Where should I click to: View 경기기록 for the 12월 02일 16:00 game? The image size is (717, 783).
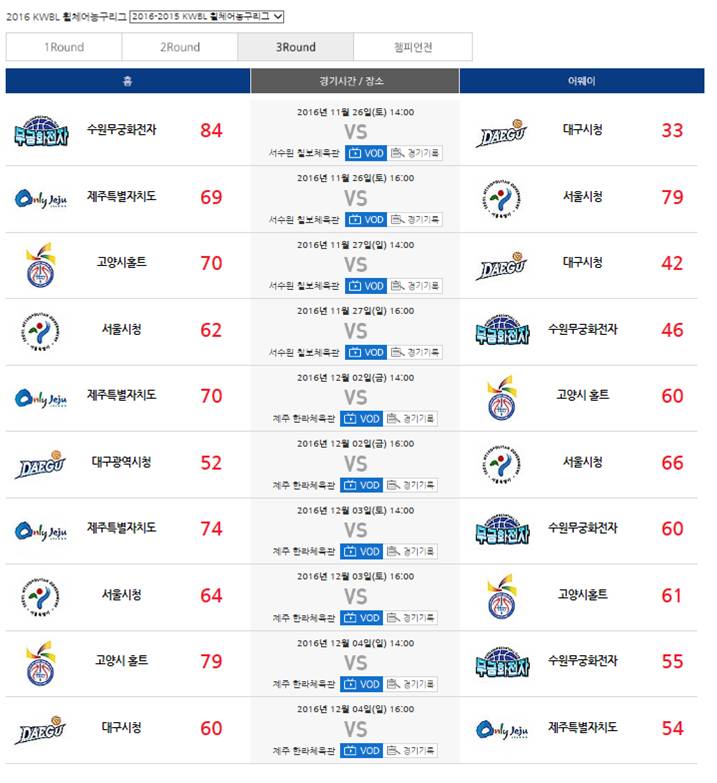point(410,485)
